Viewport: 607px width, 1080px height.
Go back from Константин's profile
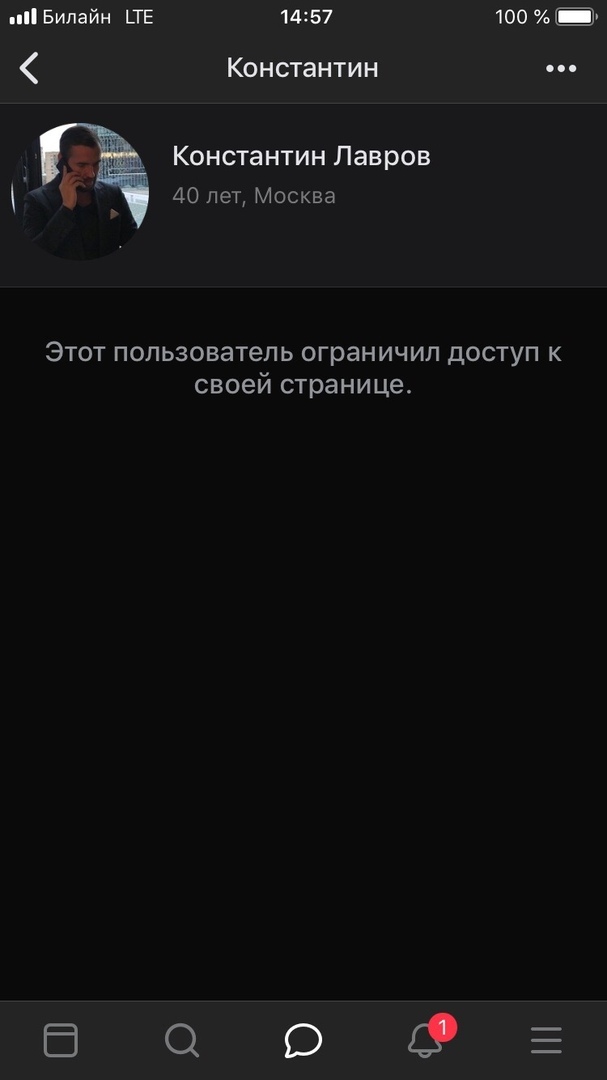pos(30,68)
